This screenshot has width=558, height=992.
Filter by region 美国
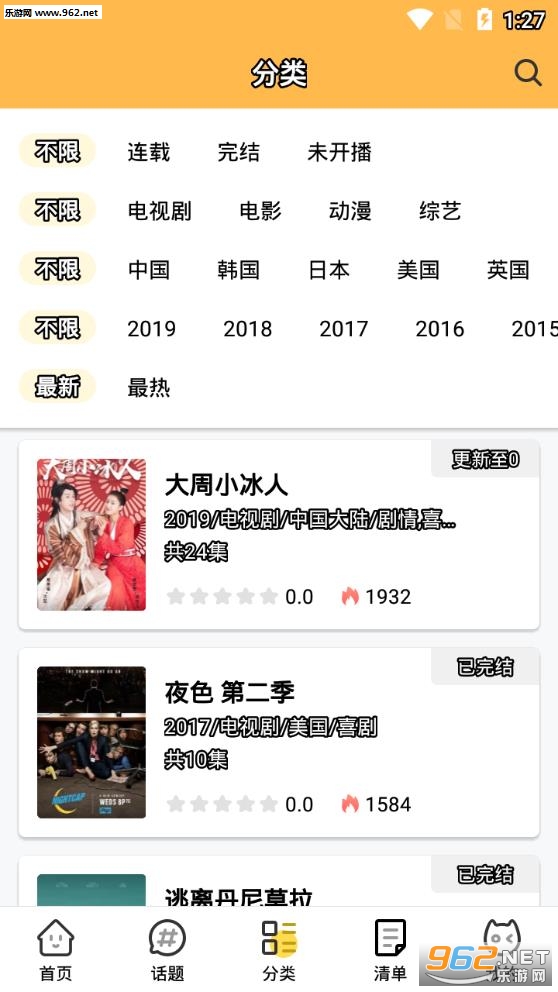(418, 270)
